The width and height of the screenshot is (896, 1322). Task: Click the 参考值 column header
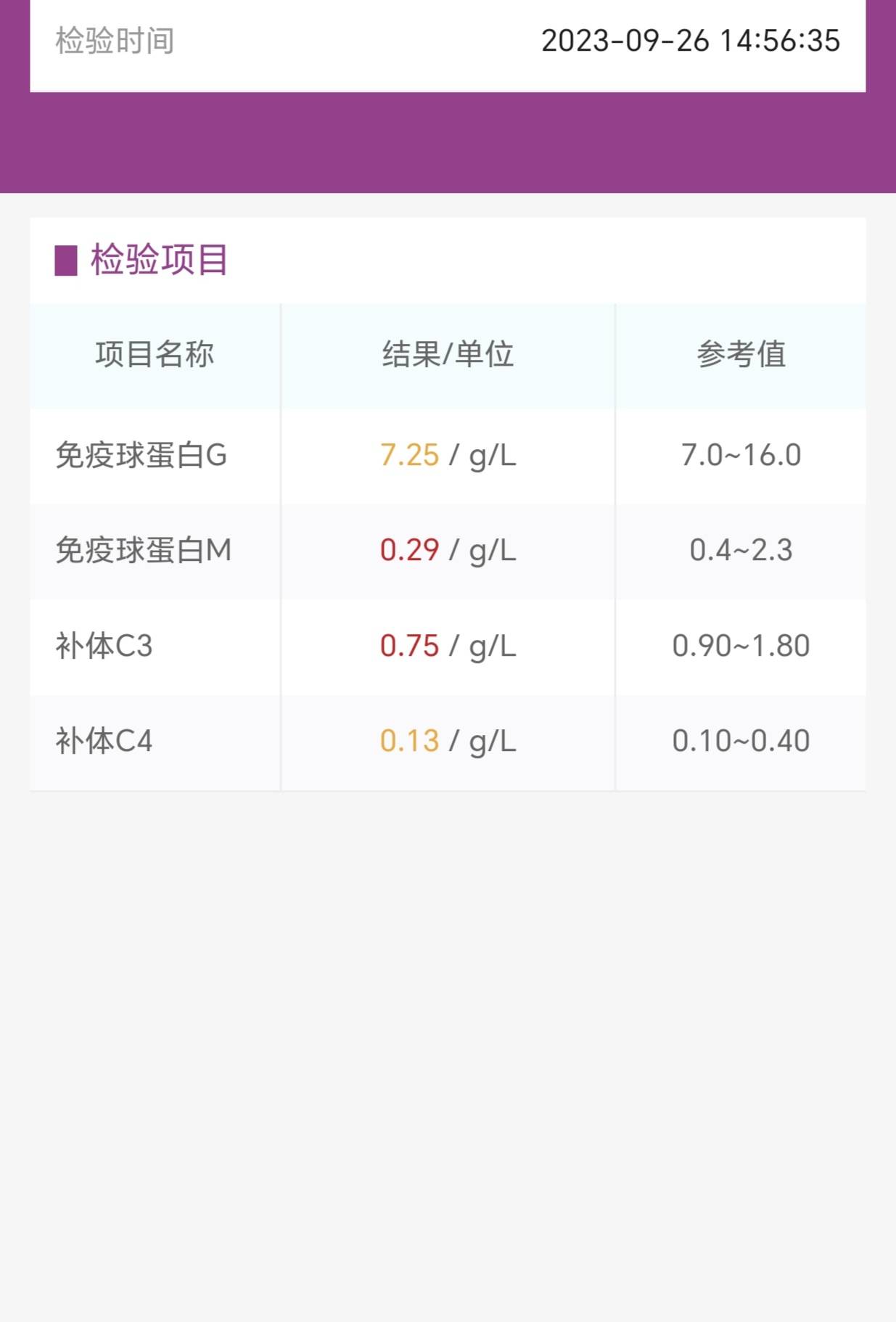click(x=742, y=354)
